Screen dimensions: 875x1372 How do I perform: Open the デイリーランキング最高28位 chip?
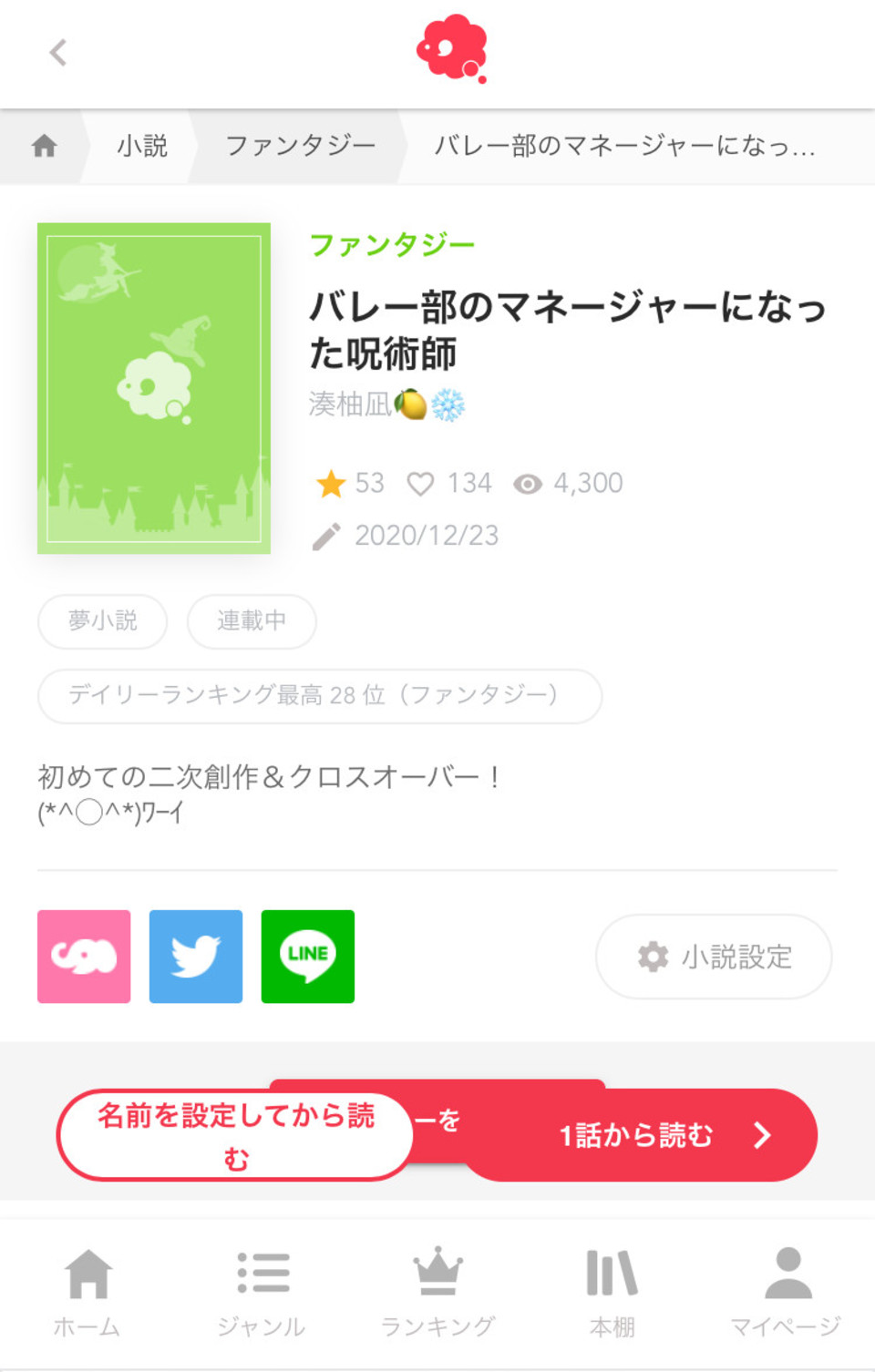(x=319, y=696)
